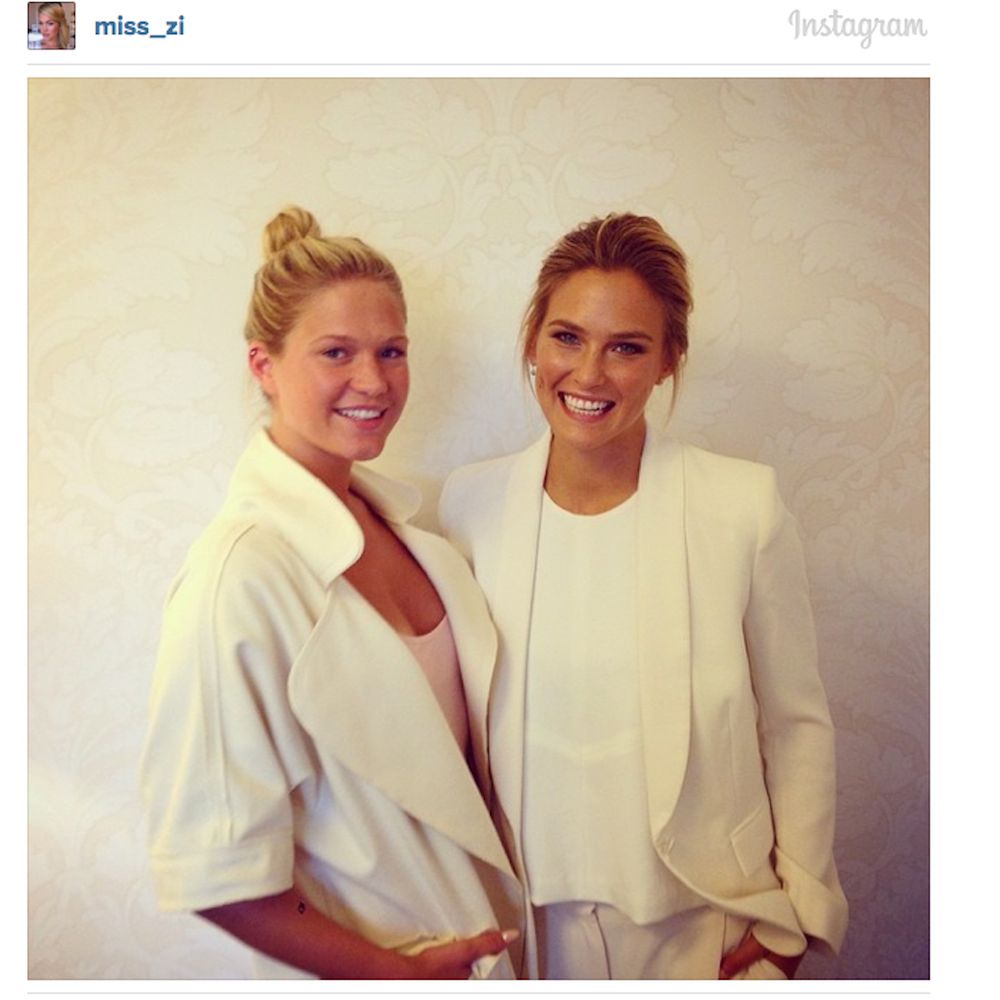Tap the miss_zi profile avatar
This screenshot has width=1000, height=1000.
(51, 26)
